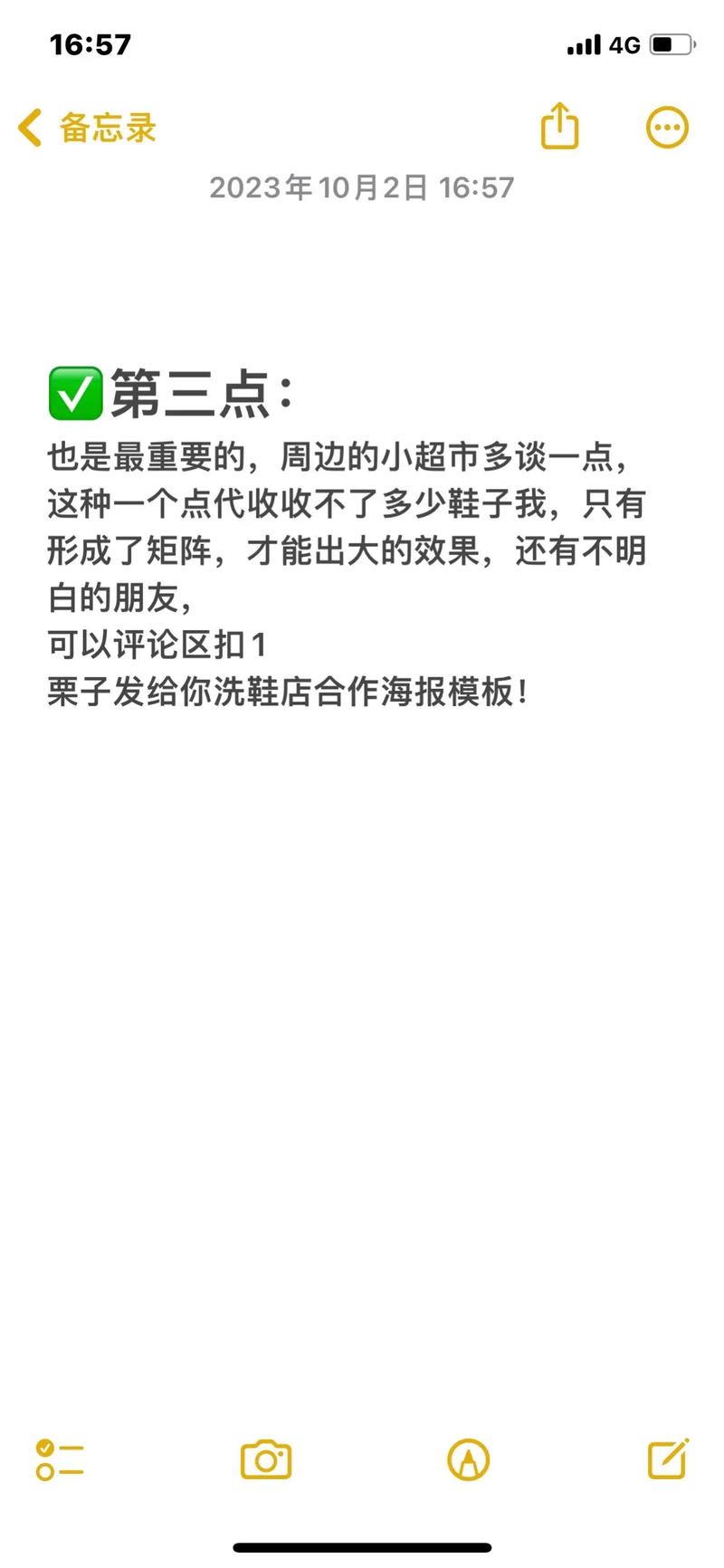Image resolution: width=724 pixels, height=1568 pixels.
Task: Select the Markup pen icon
Action: click(469, 1459)
